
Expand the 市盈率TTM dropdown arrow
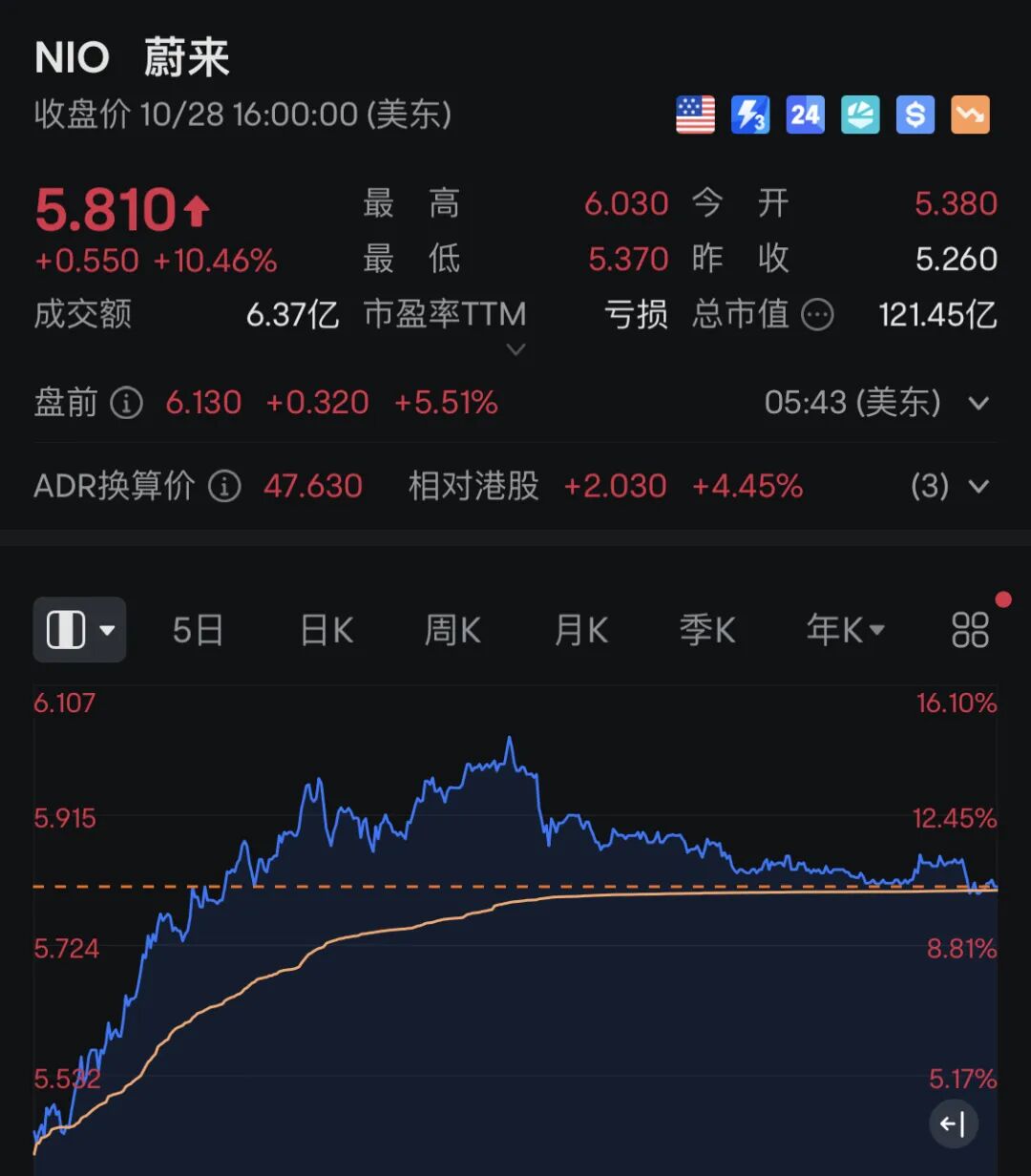pyautogui.click(x=515, y=349)
